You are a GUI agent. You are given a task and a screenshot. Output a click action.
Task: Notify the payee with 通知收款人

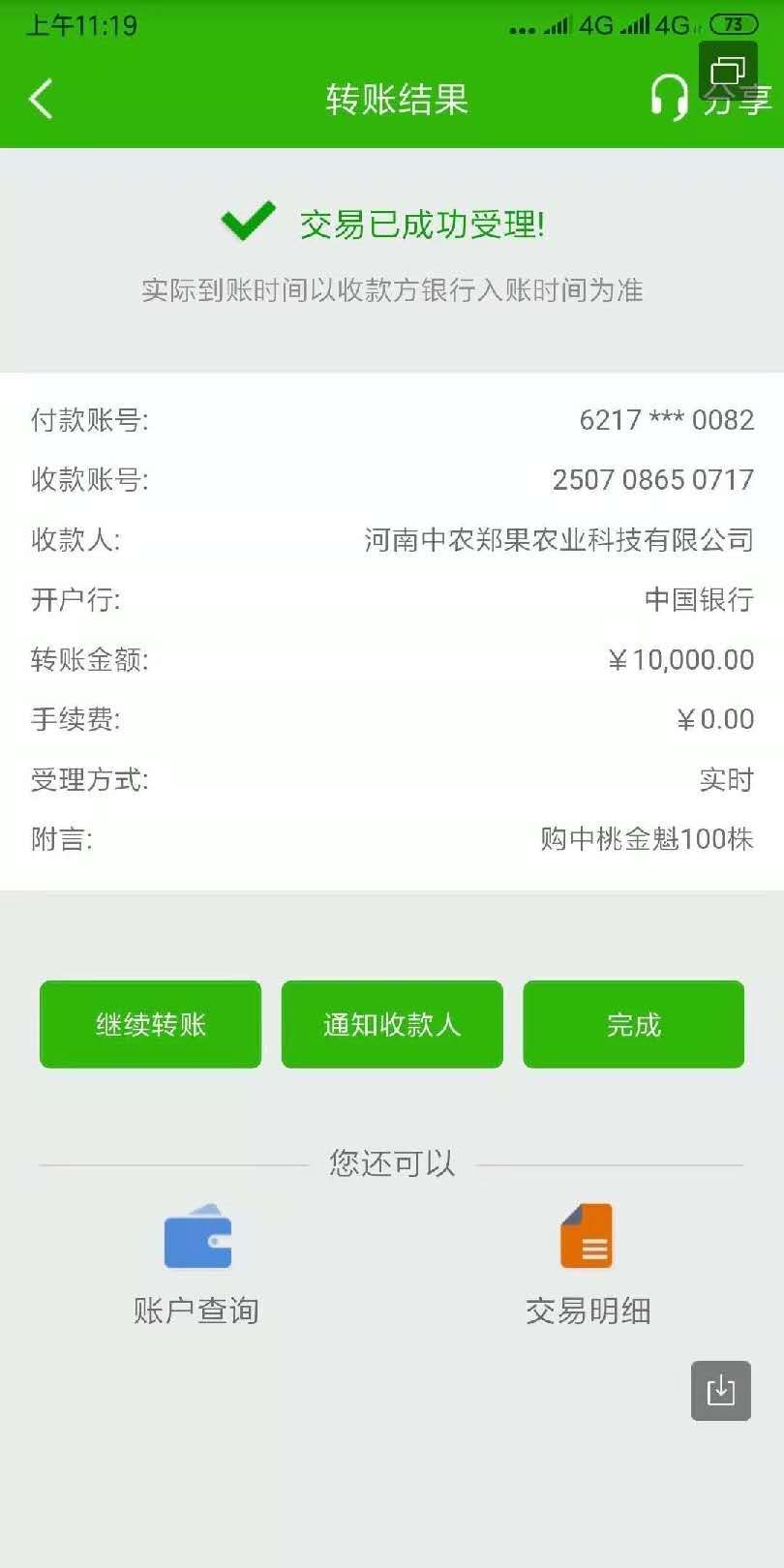(392, 1024)
